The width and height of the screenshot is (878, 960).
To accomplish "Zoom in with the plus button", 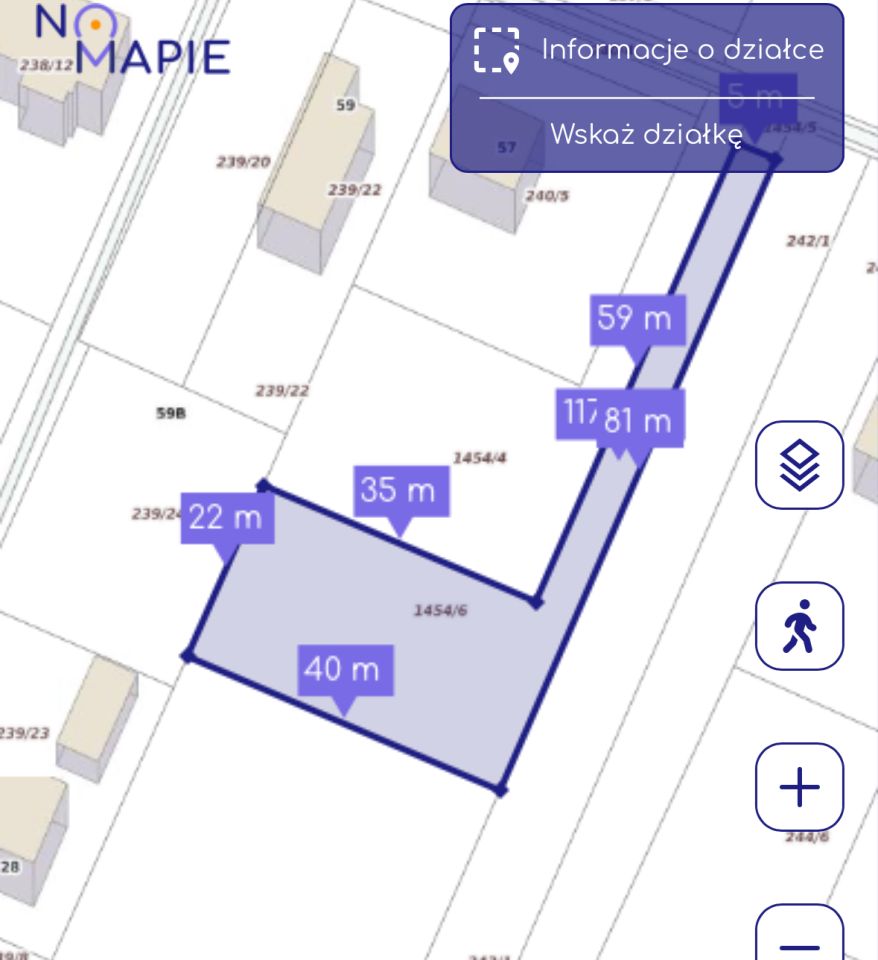I will (799, 788).
